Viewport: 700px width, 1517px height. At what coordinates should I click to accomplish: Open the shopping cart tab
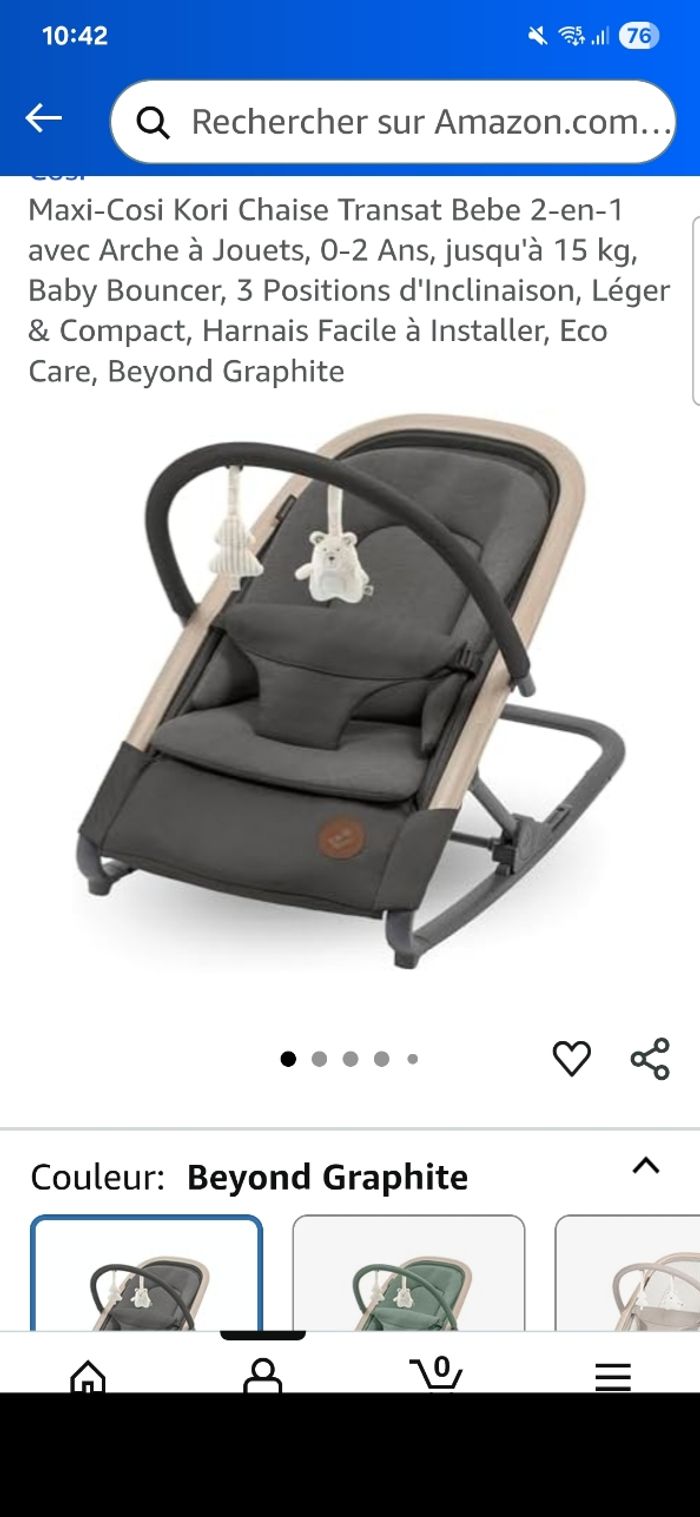(x=437, y=1372)
